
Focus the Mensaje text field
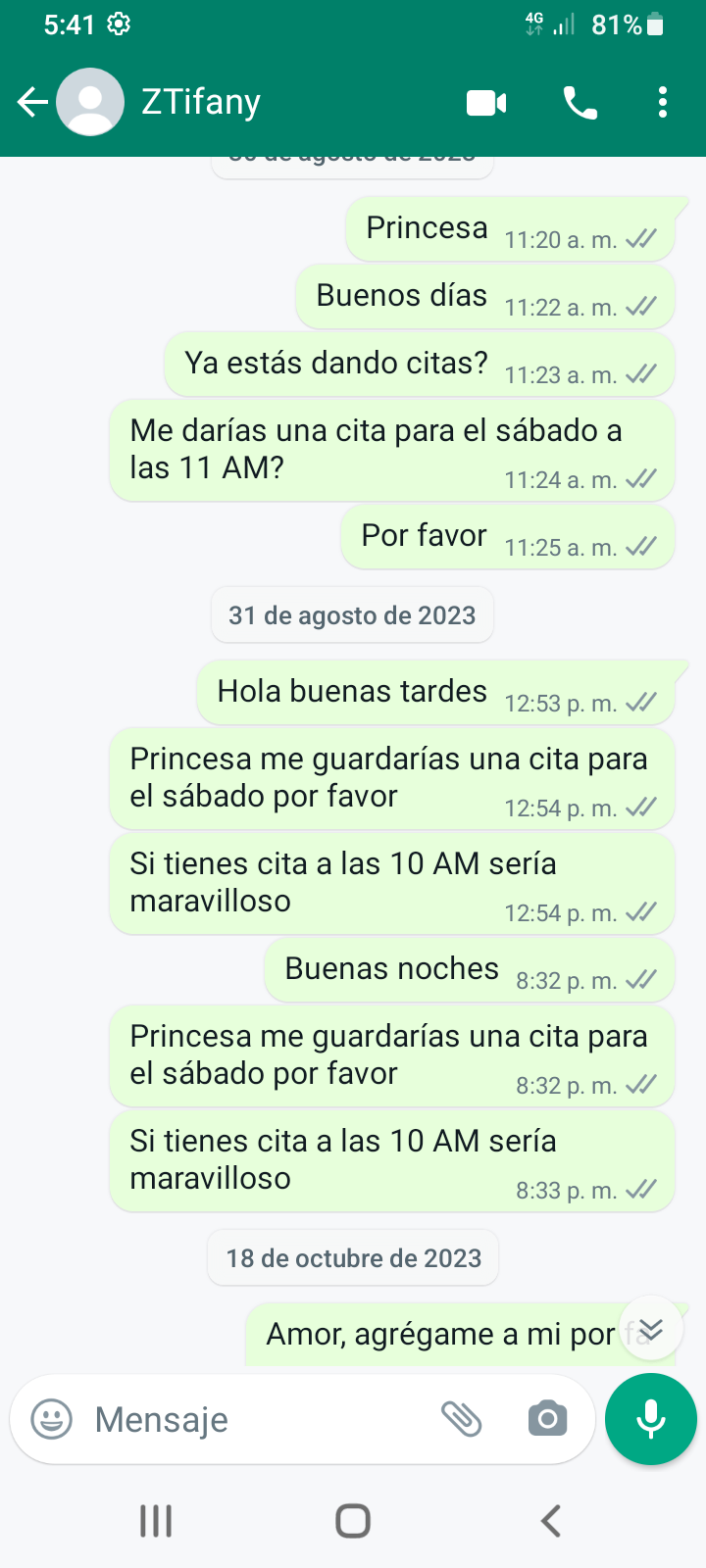255,1419
